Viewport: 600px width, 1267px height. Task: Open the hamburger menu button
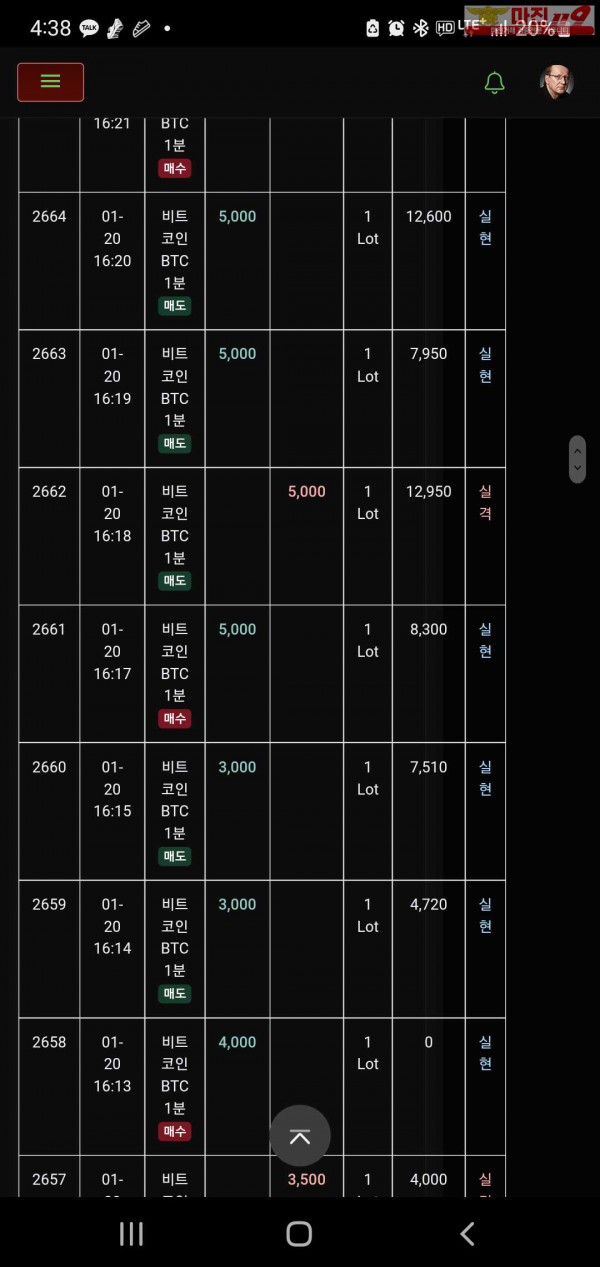pyautogui.click(x=50, y=82)
